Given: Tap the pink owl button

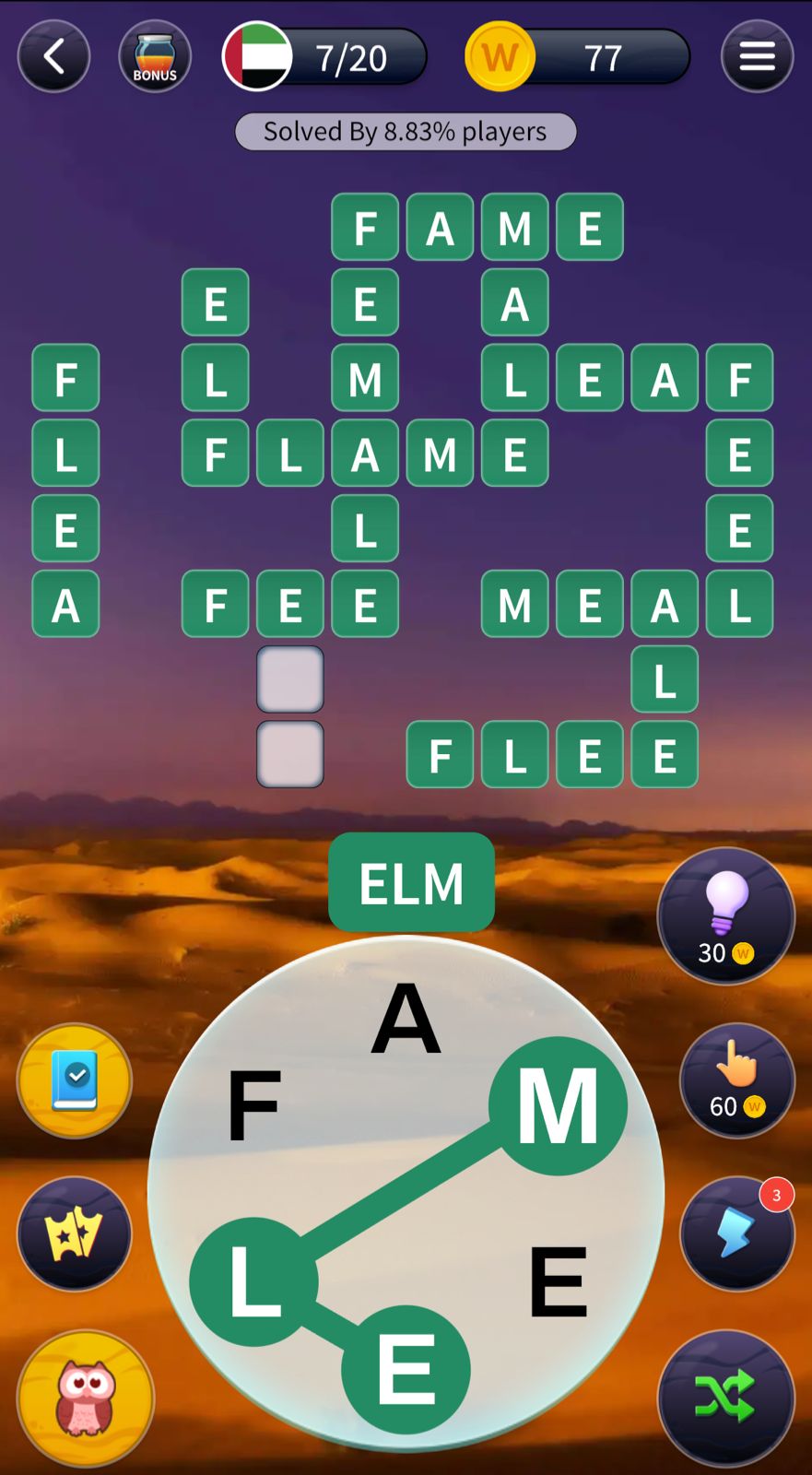Looking at the screenshot, I should click(86, 1398).
